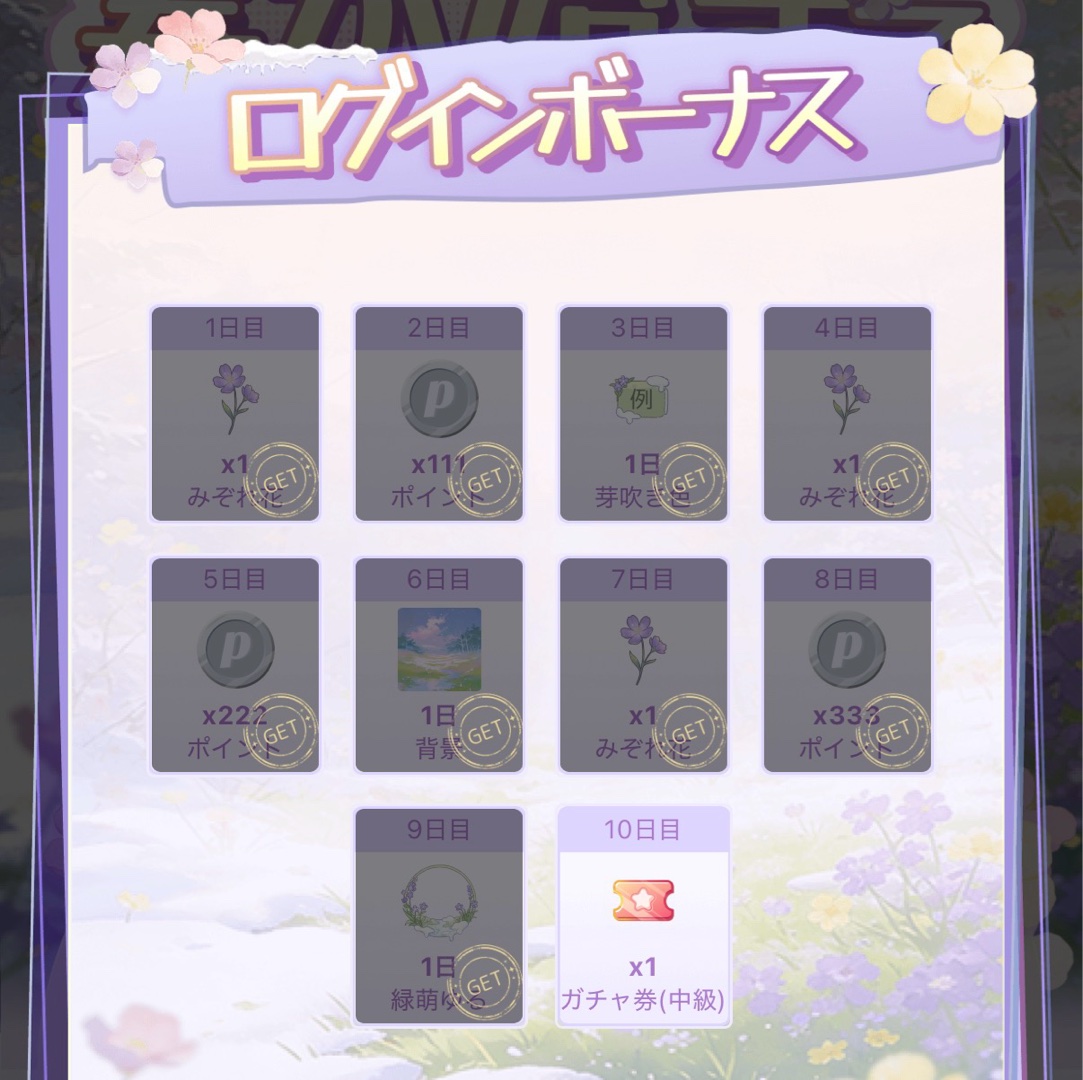The image size is (1083, 1080).
Task: Open the 1日目 みぞれ花 reward card
Action: tap(235, 414)
